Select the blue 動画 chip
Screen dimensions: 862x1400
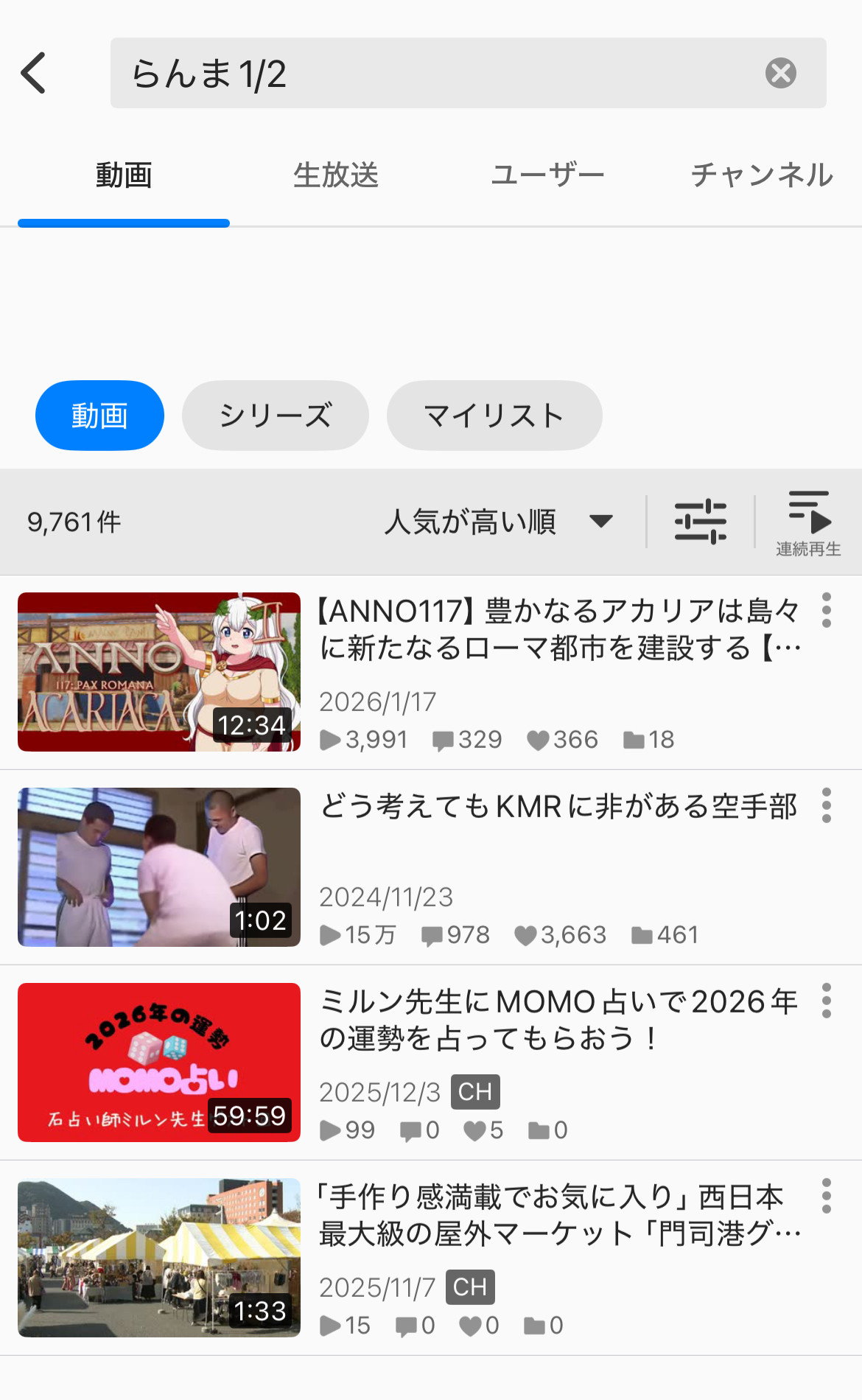pos(99,416)
